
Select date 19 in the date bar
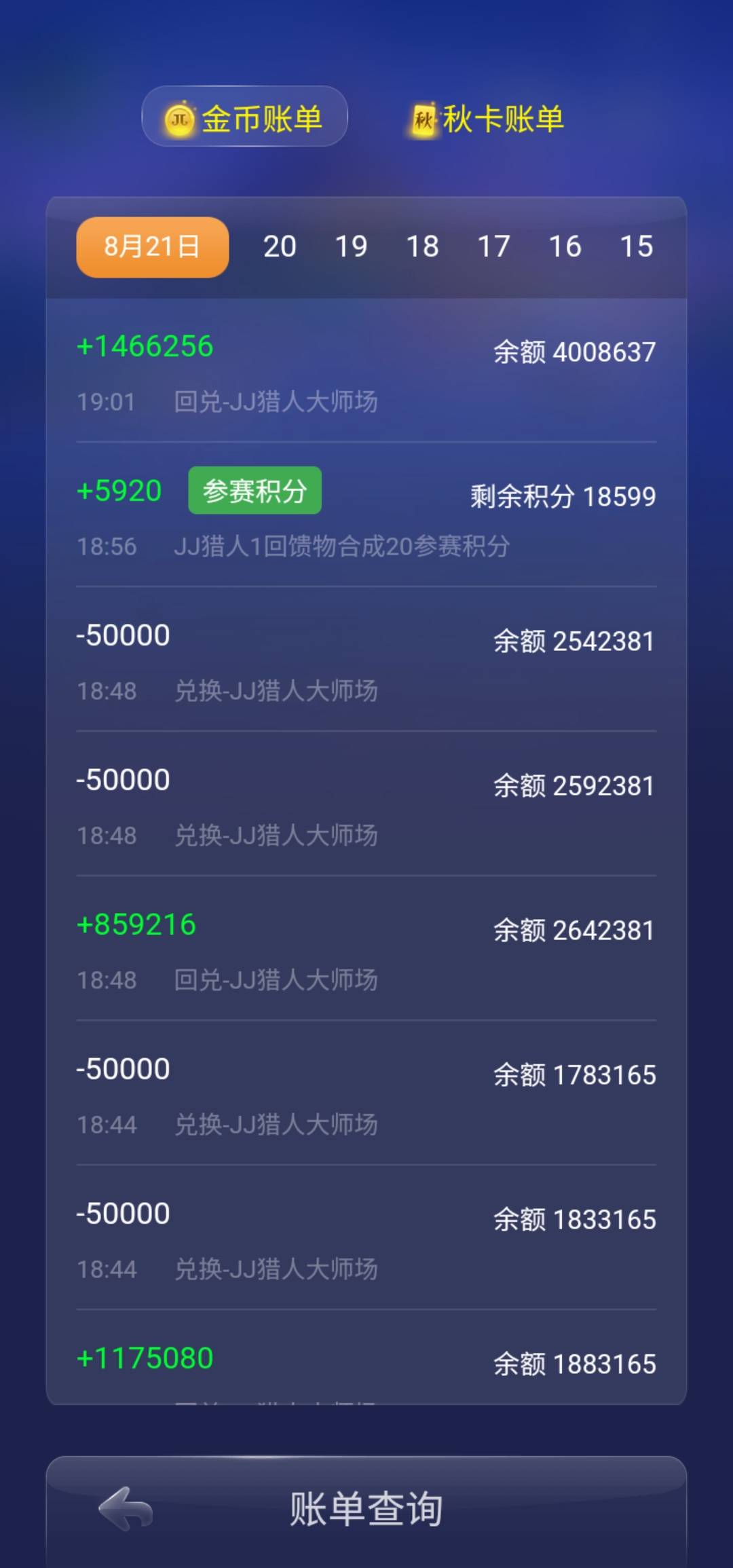[x=352, y=246]
